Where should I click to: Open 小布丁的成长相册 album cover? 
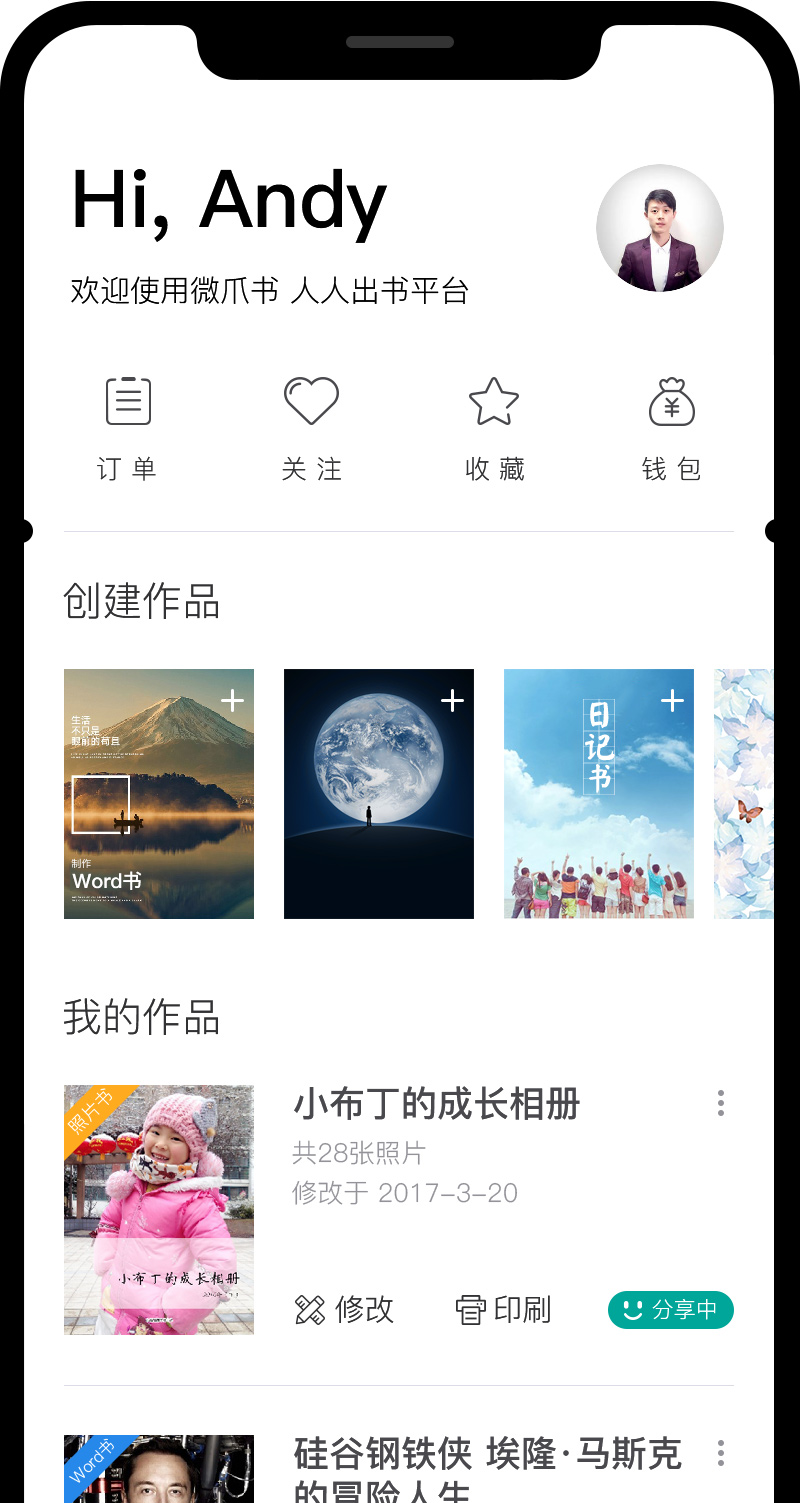tap(159, 1209)
